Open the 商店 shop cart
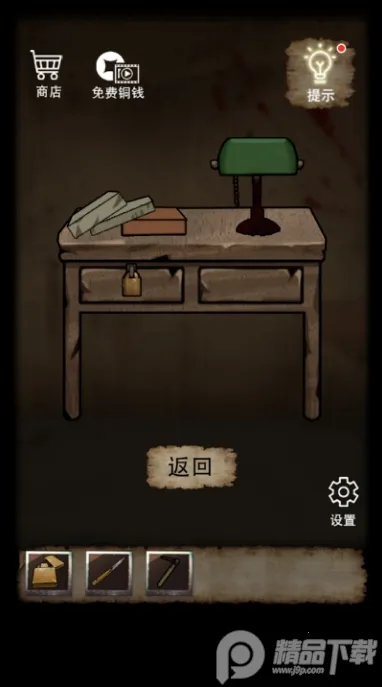This screenshot has height=687, width=382. click(47, 74)
